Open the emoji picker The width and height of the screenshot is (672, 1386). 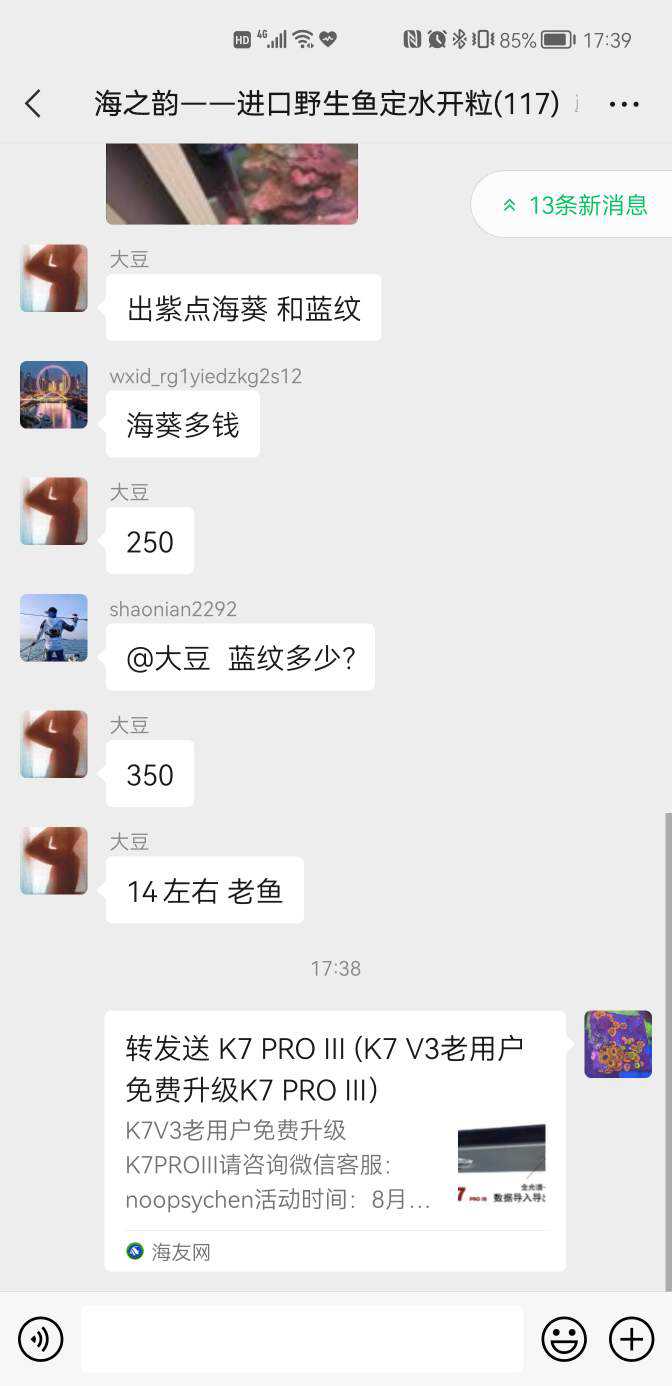click(x=564, y=1339)
